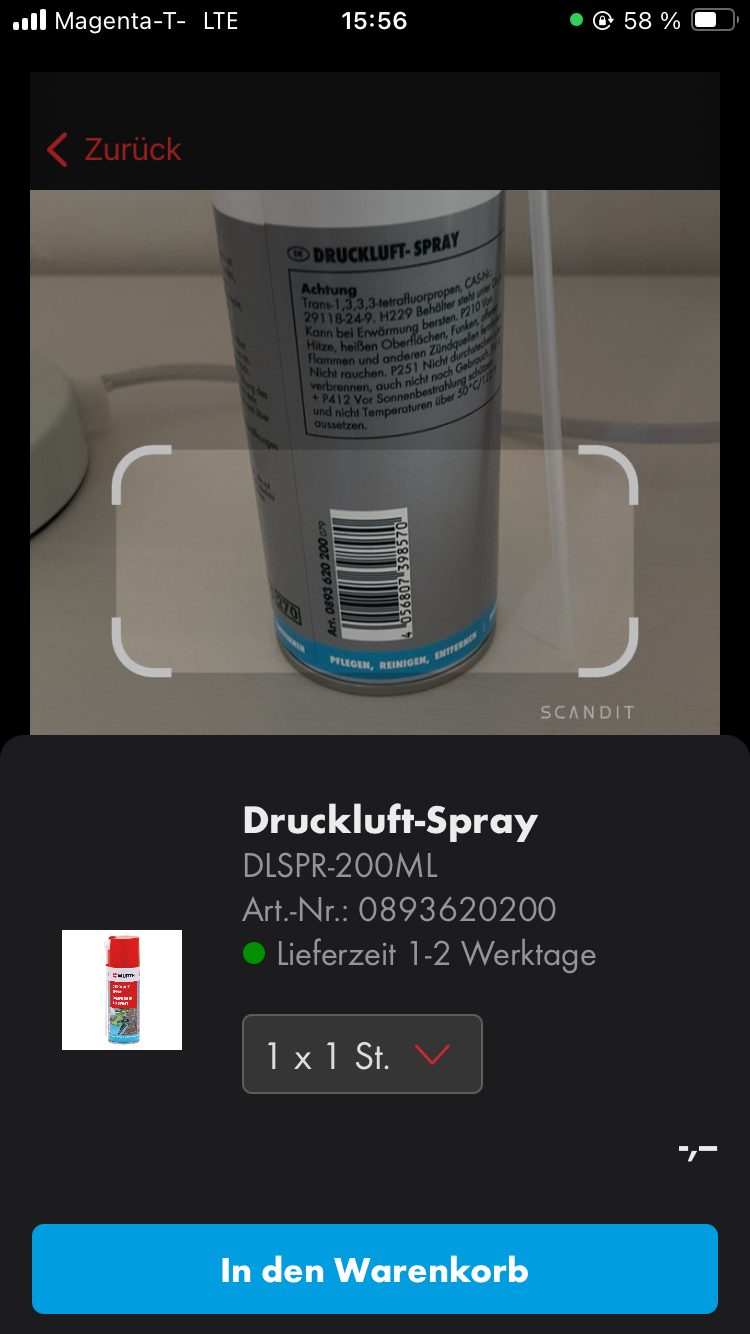Go back using the Zurück button
This screenshot has height=1334, width=750.
(x=113, y=150)
